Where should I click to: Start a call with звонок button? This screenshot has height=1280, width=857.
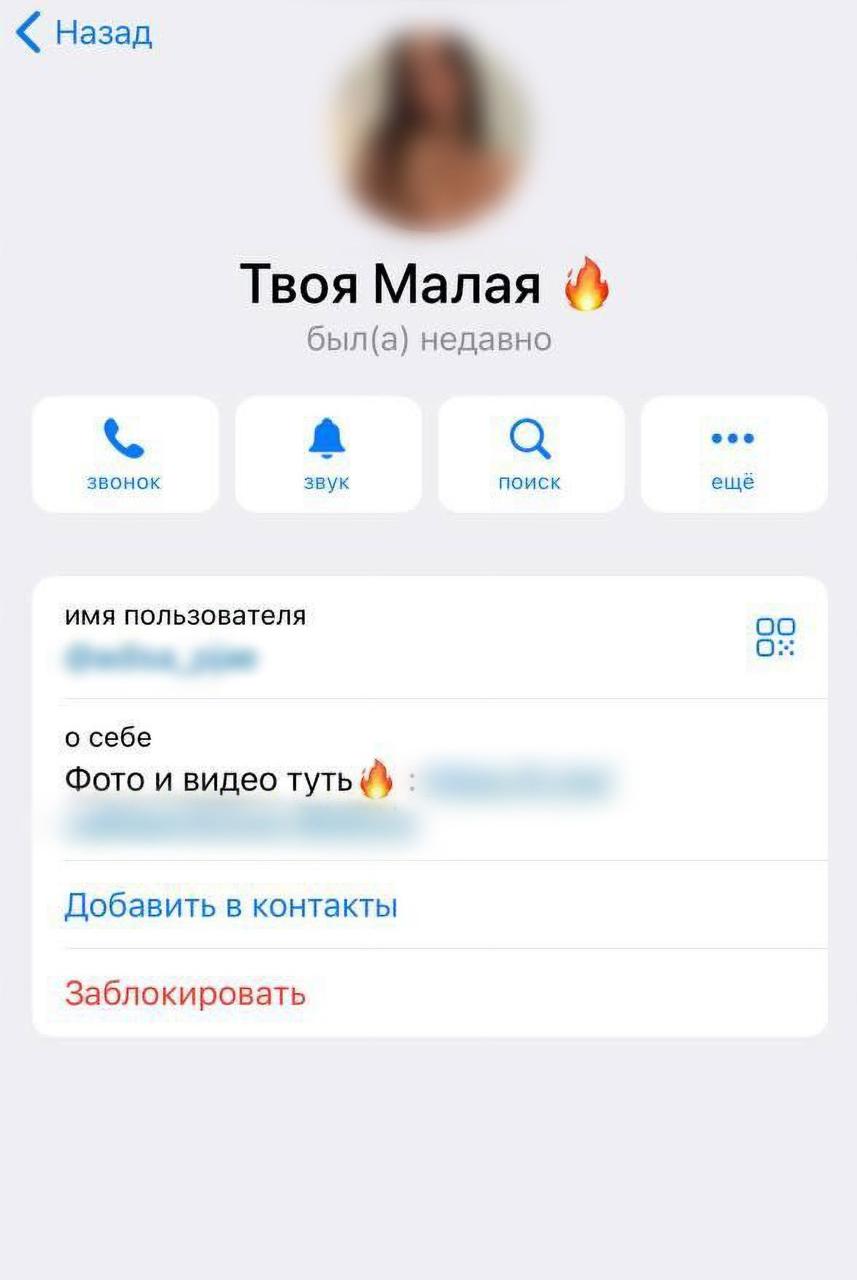point(125,454)
